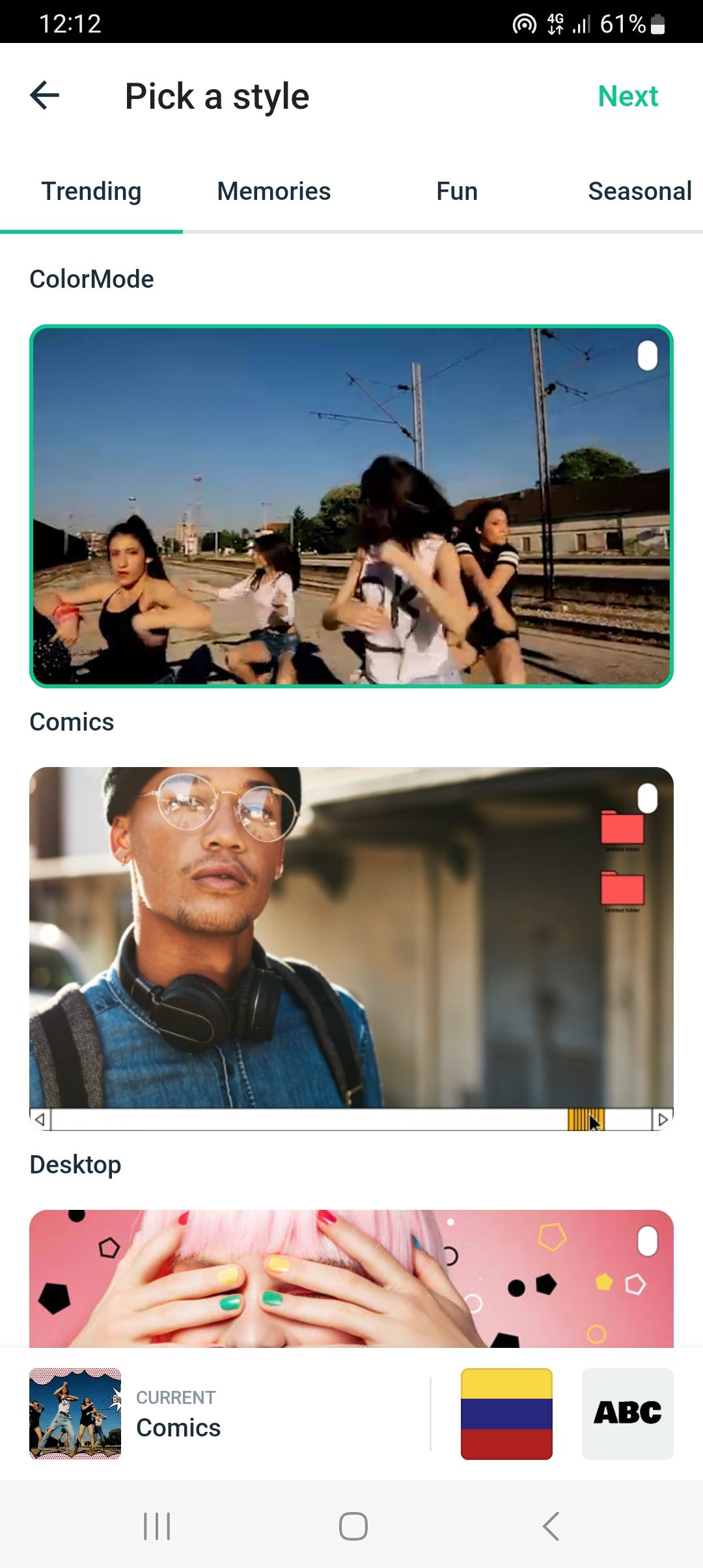The width and height of the screenshot is (703, 1568).
Task: Switch to the Seasonal tab
Action: [x=639, y=191]
